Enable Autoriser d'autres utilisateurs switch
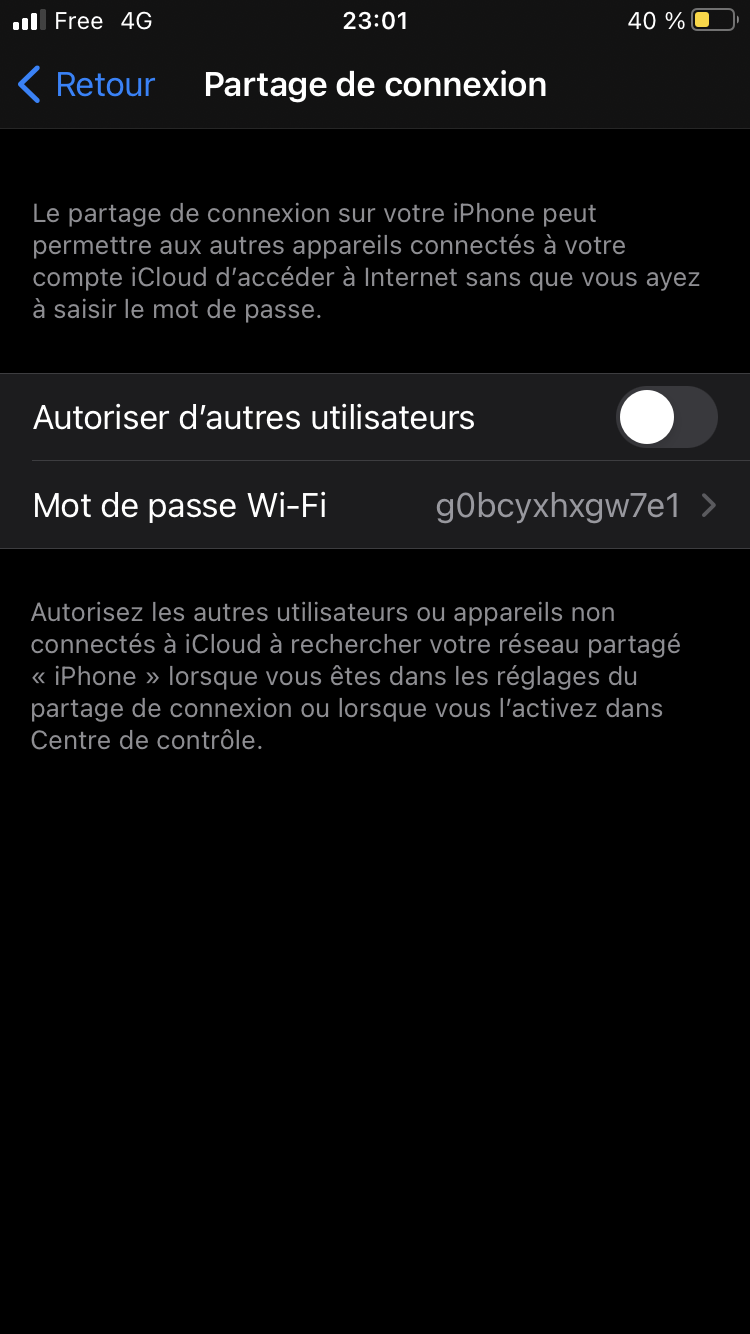 (666, 417)
